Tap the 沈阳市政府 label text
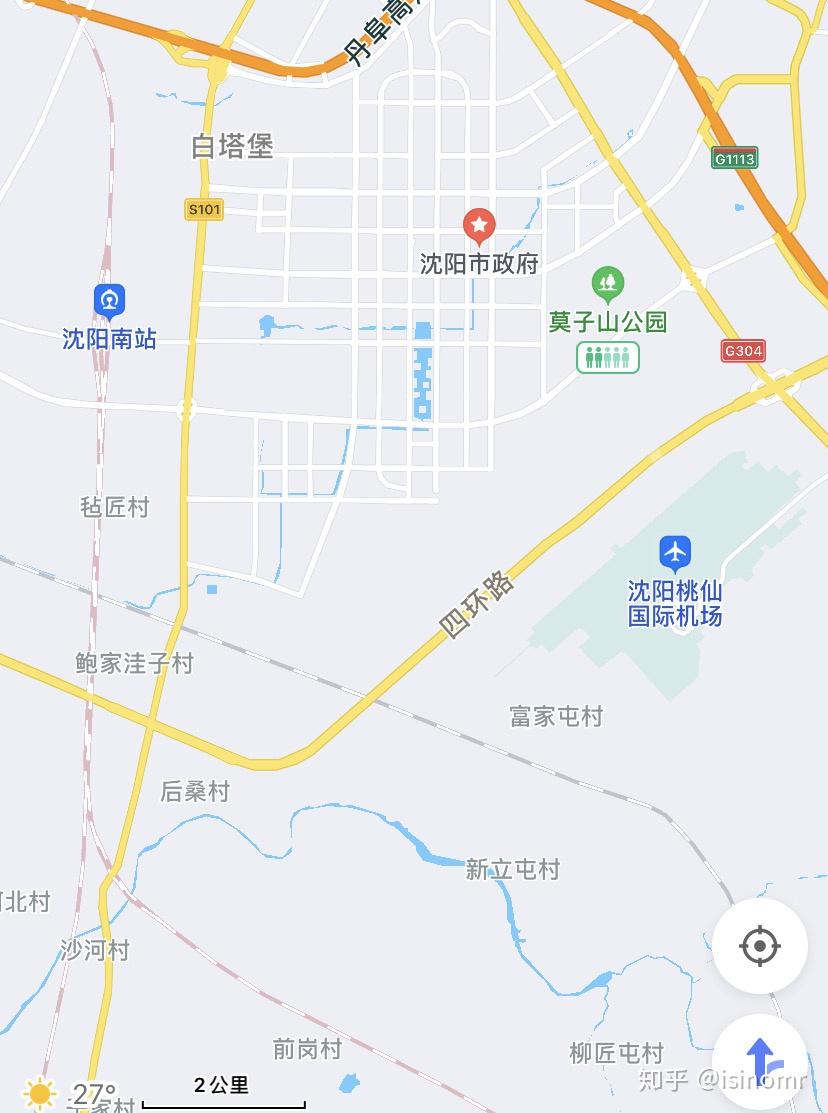Viewport: 828px width, 1113px height. [478, 261]
